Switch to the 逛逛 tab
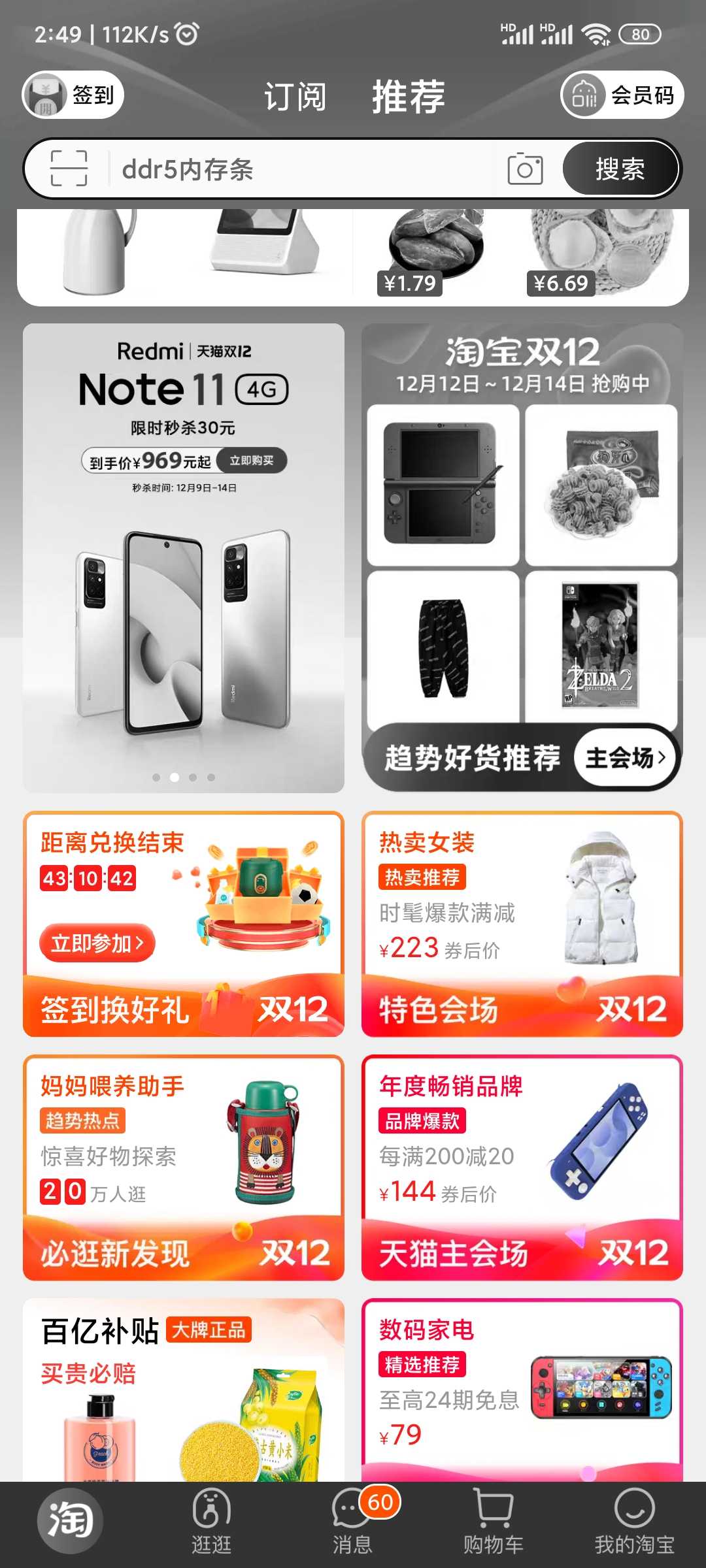The height and width of the screenshot is (1568, 706). pyautogui.click(x=211, y=1522)
